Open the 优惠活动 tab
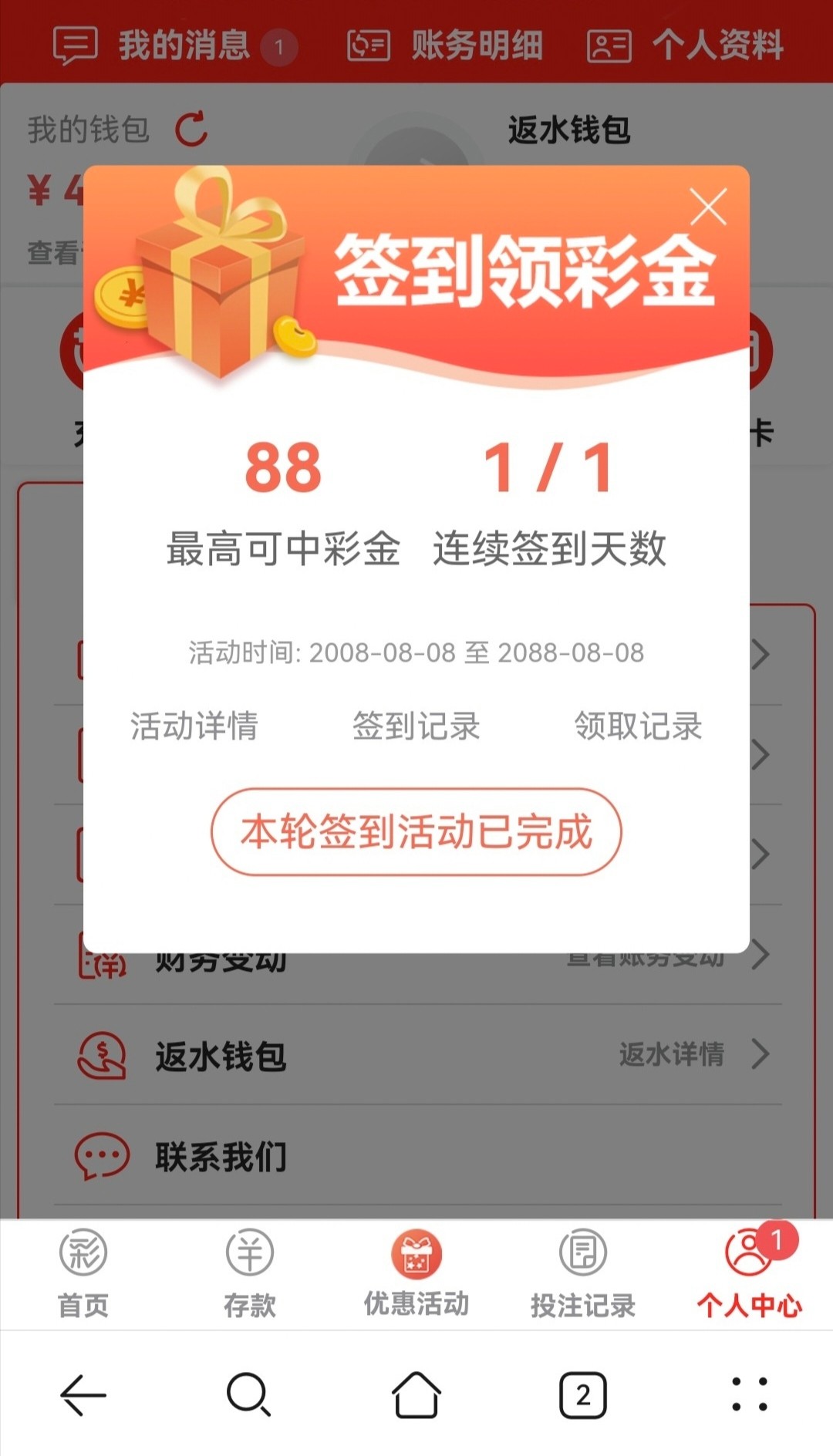833x1456 pixels. (416, 1272)
